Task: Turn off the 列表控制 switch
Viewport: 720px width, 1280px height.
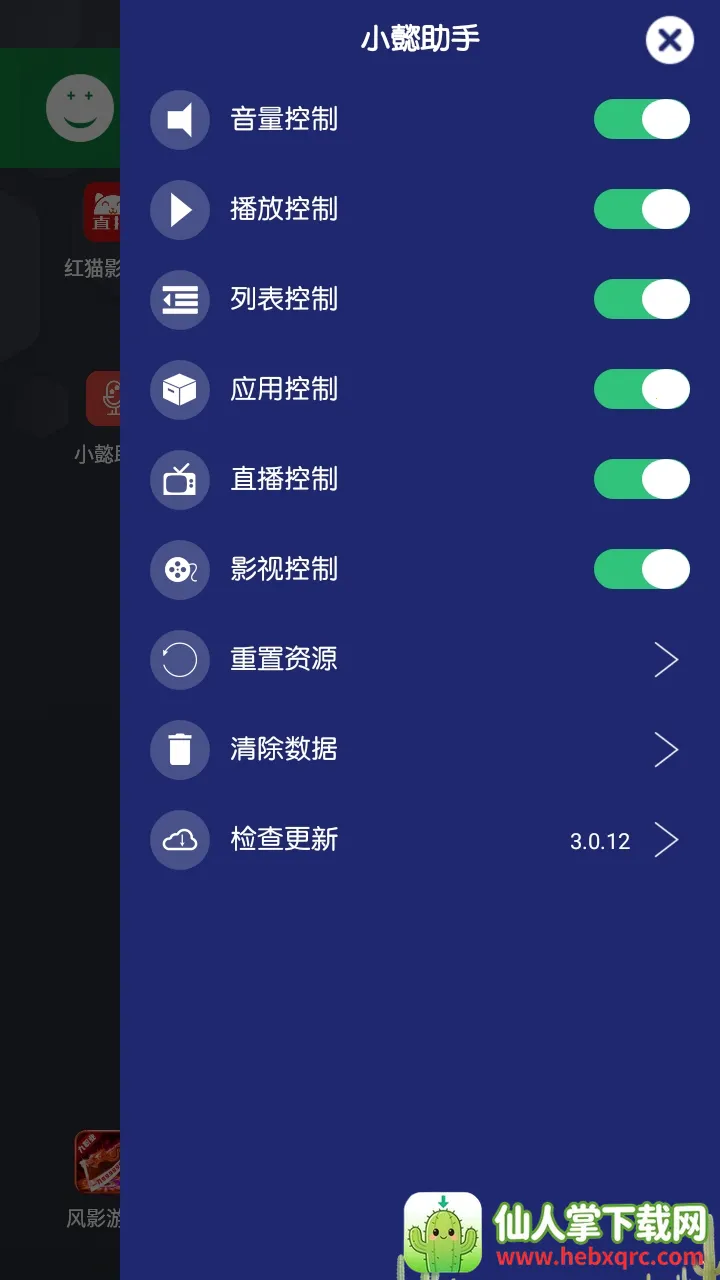Action: (x=641, y=299)
